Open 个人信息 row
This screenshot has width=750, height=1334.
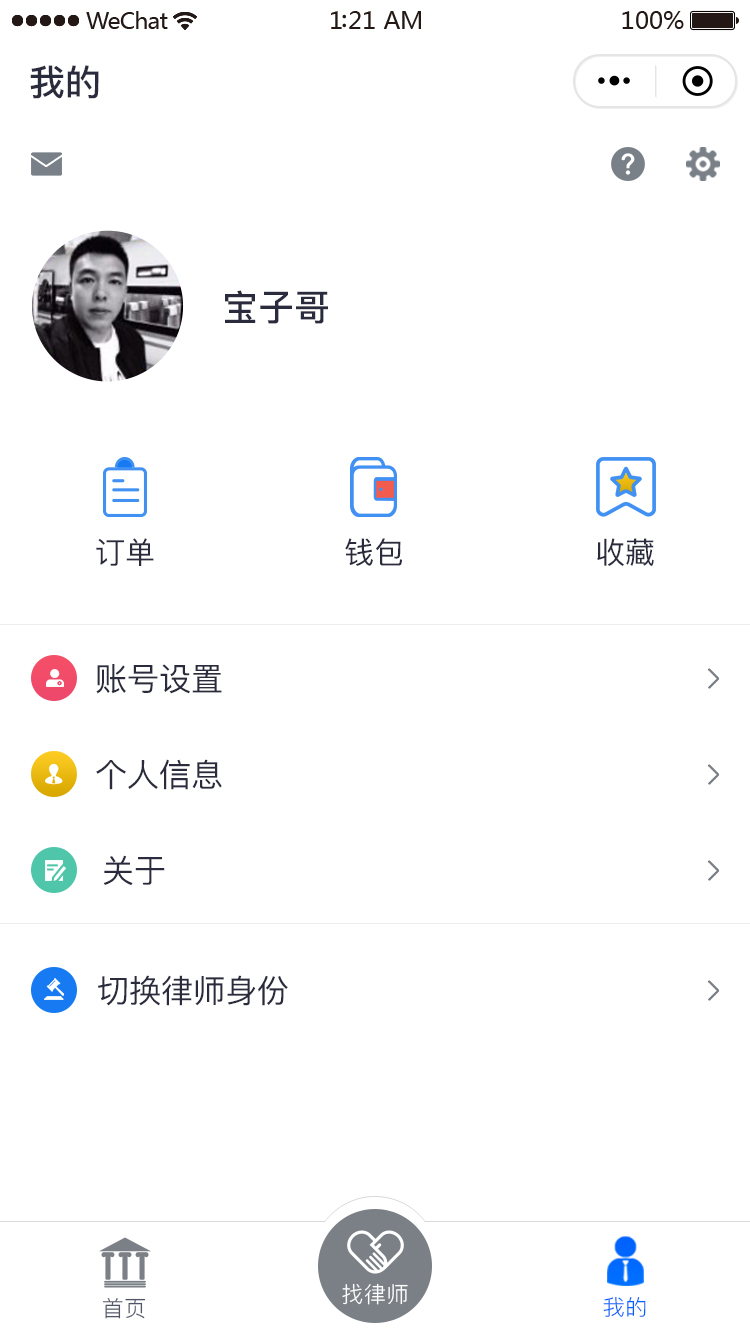tap(375, 775)
